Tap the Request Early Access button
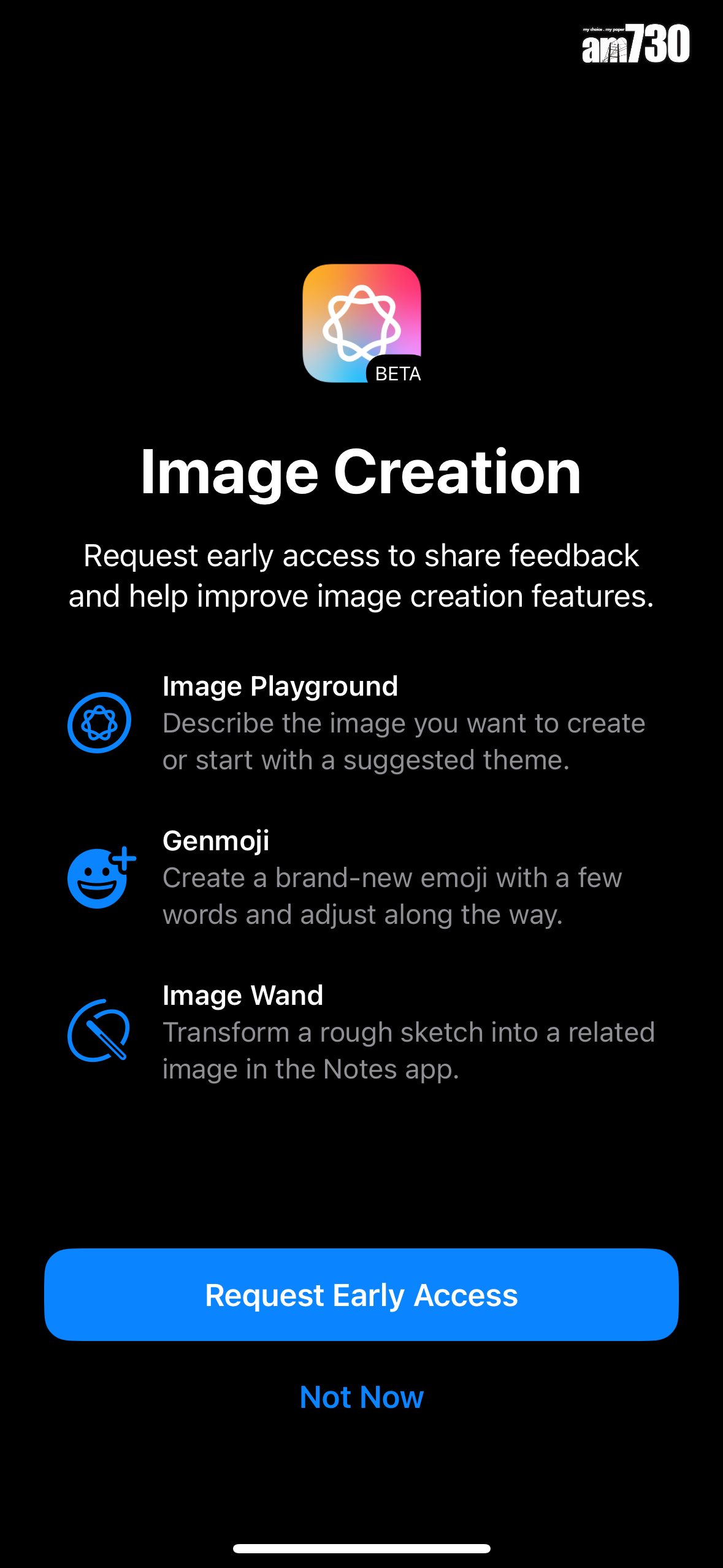The image size is (723, 1568). [361, 1295]
